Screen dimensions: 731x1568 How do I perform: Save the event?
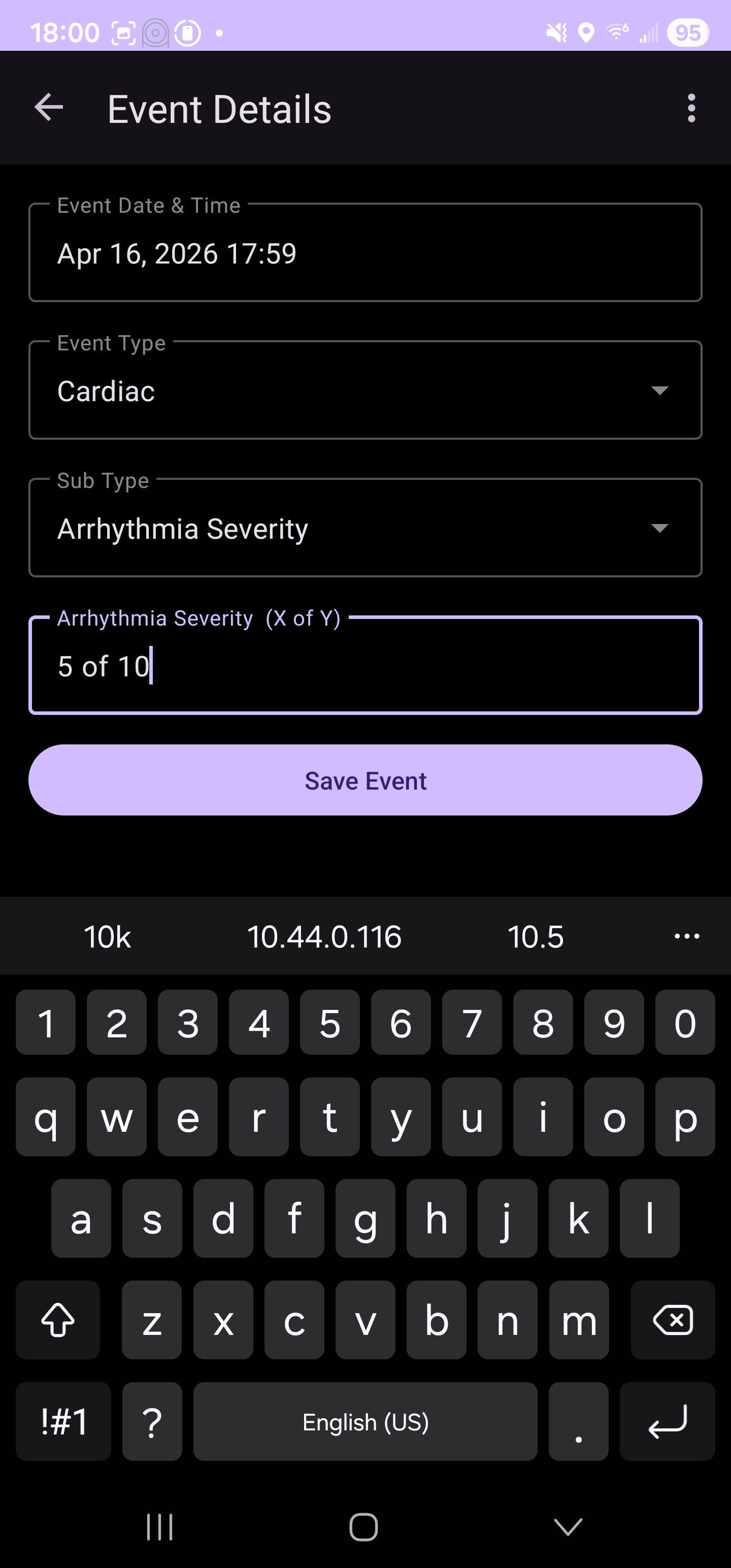click(x=365, y=780)
